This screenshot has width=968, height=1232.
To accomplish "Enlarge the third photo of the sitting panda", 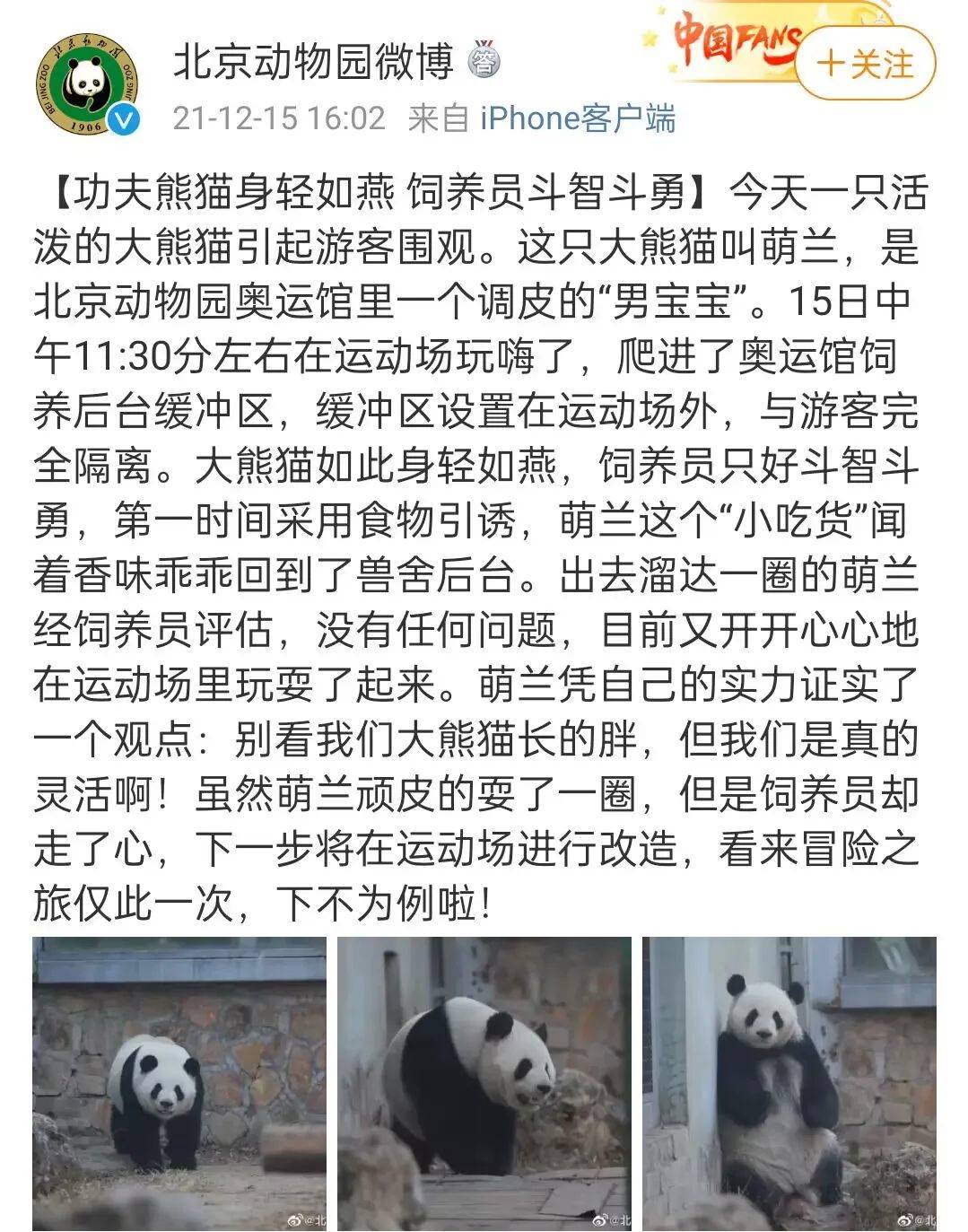I will click(x=789, y=1083).
